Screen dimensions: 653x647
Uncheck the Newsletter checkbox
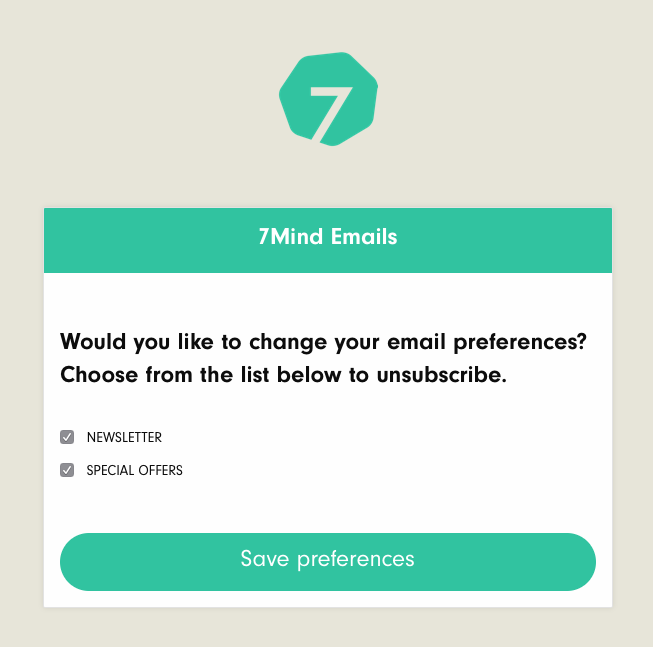click(x=67, y=437)
